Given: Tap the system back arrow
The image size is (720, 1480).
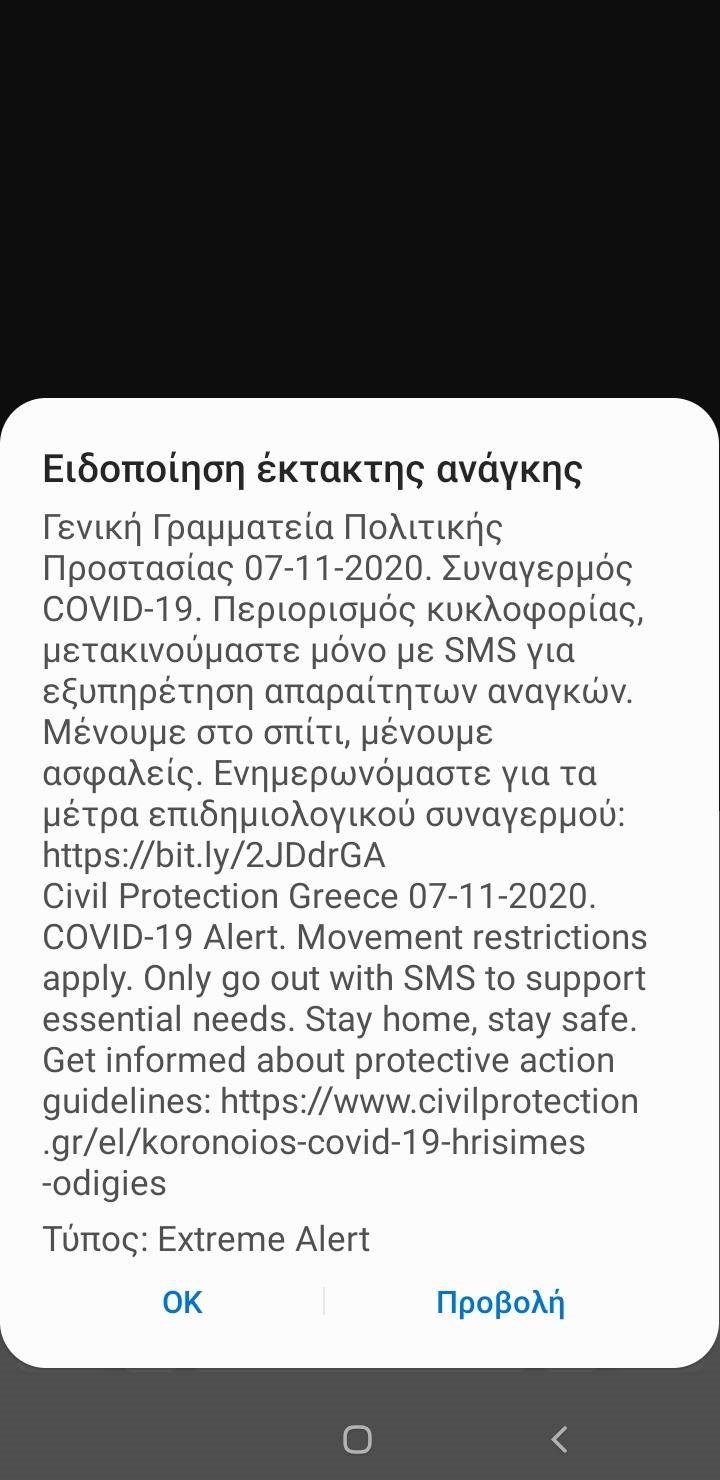Looking at the screenshot, I should tap(560, 1440).
